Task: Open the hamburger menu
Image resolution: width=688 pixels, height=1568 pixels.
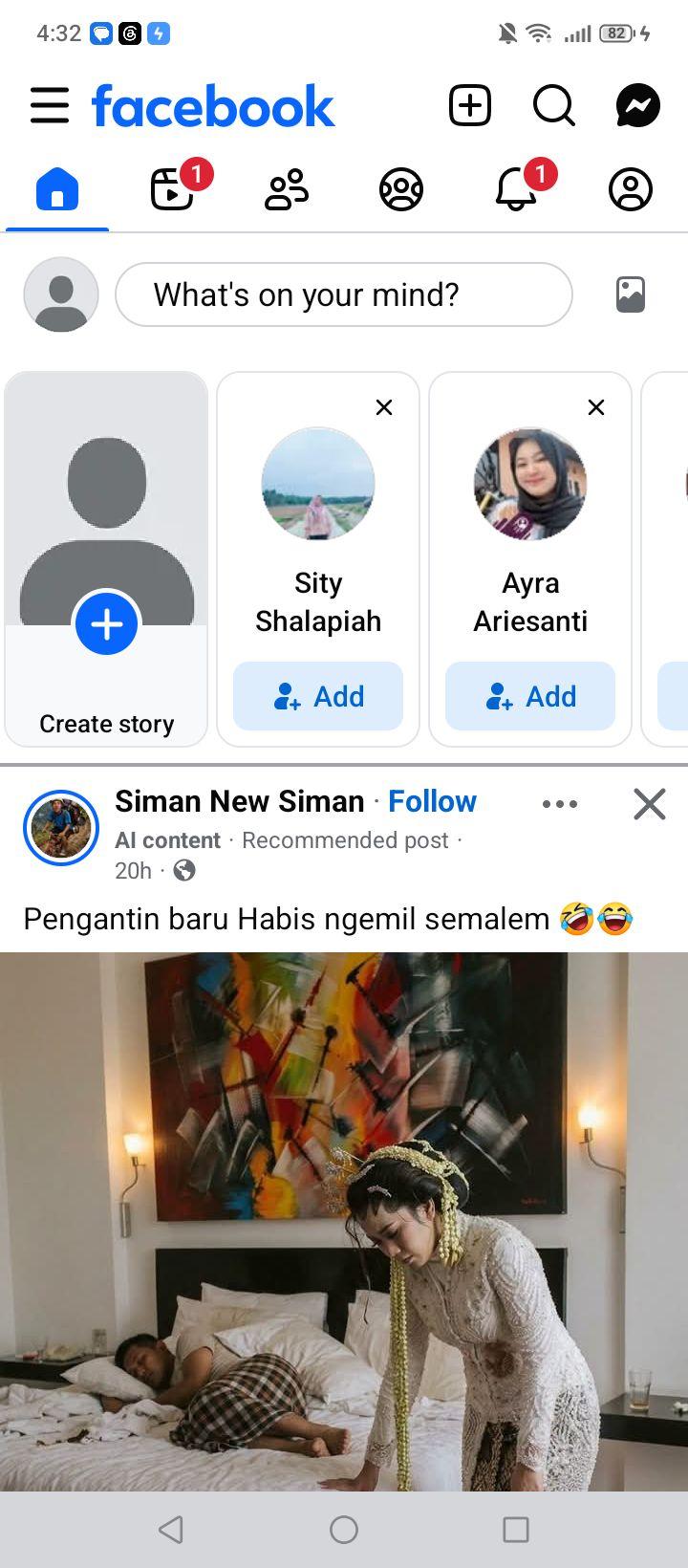Action: click(x=50, y=105)
